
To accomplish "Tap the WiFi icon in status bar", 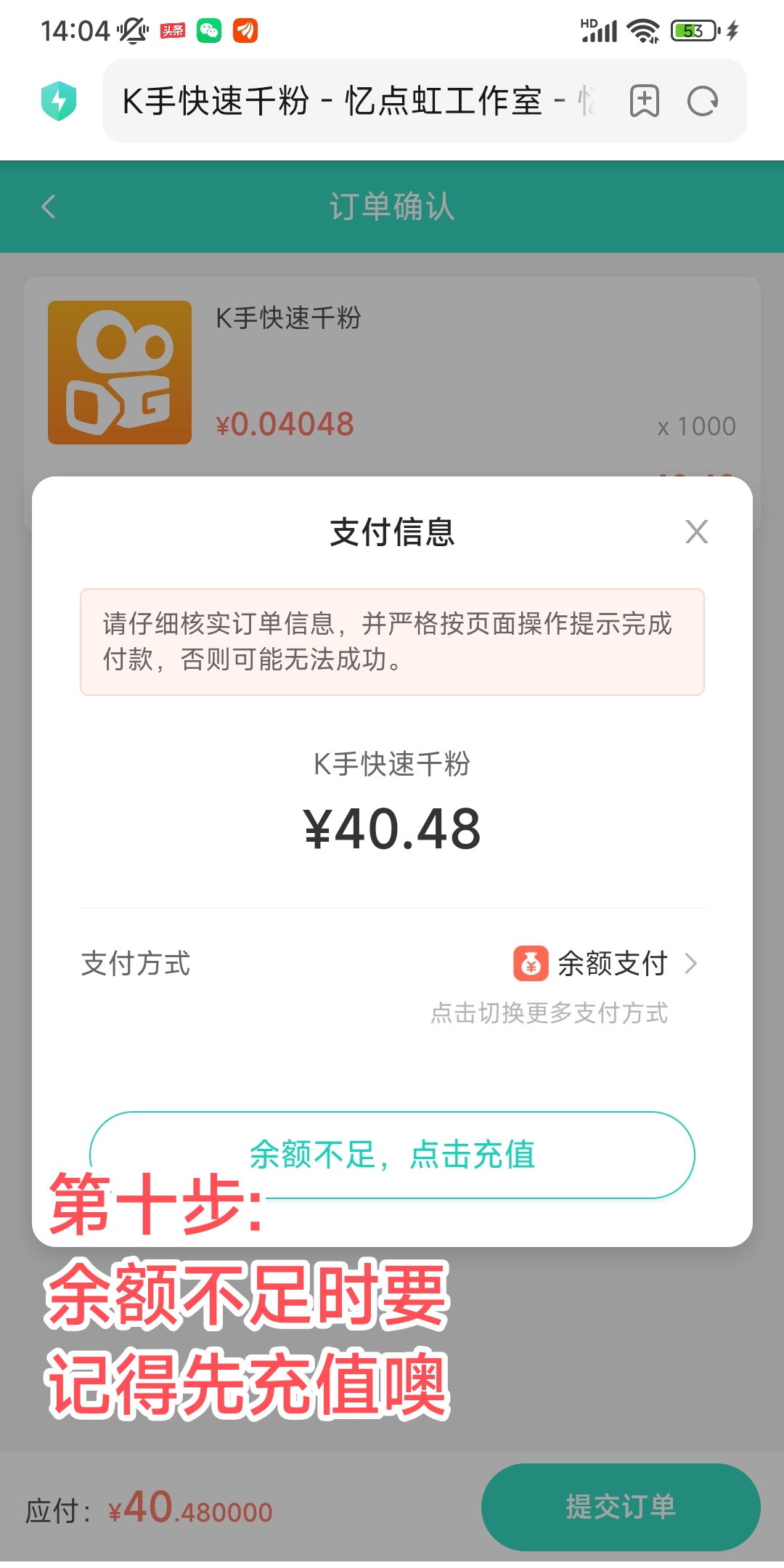I will tap(642, 31).
